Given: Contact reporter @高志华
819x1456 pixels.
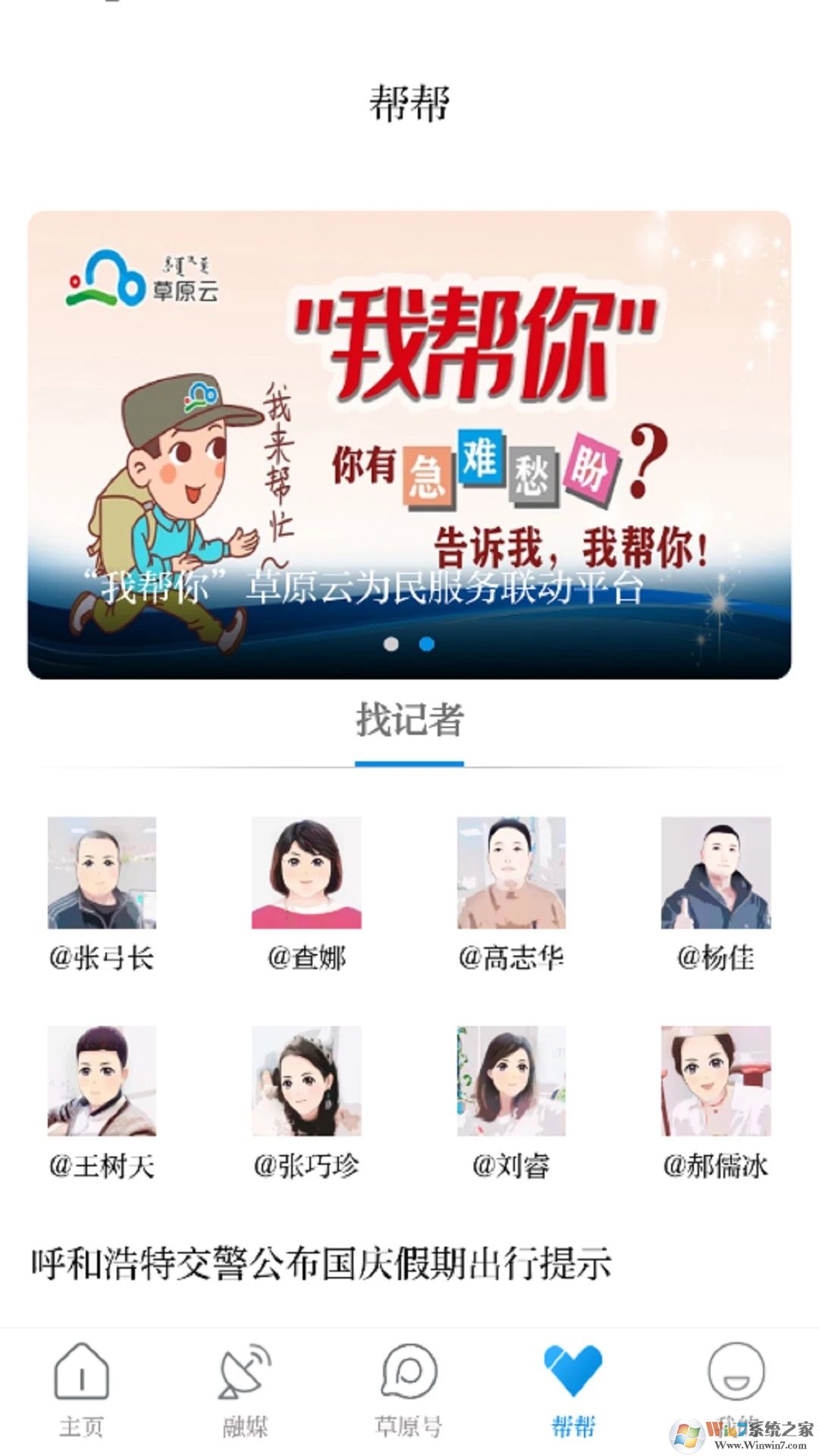Looking at the screenshot, I should click(511, 873).
